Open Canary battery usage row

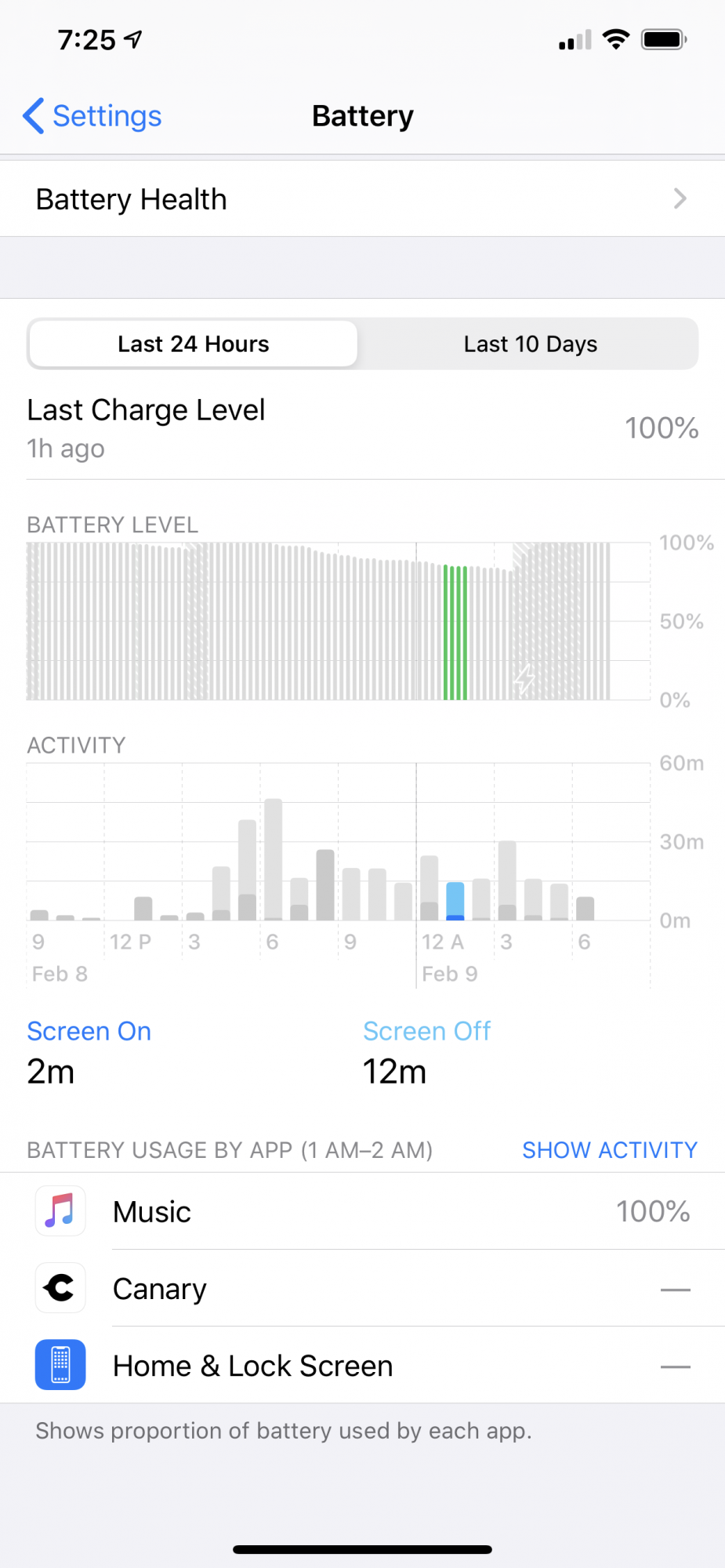click(x=362, y=1288)
